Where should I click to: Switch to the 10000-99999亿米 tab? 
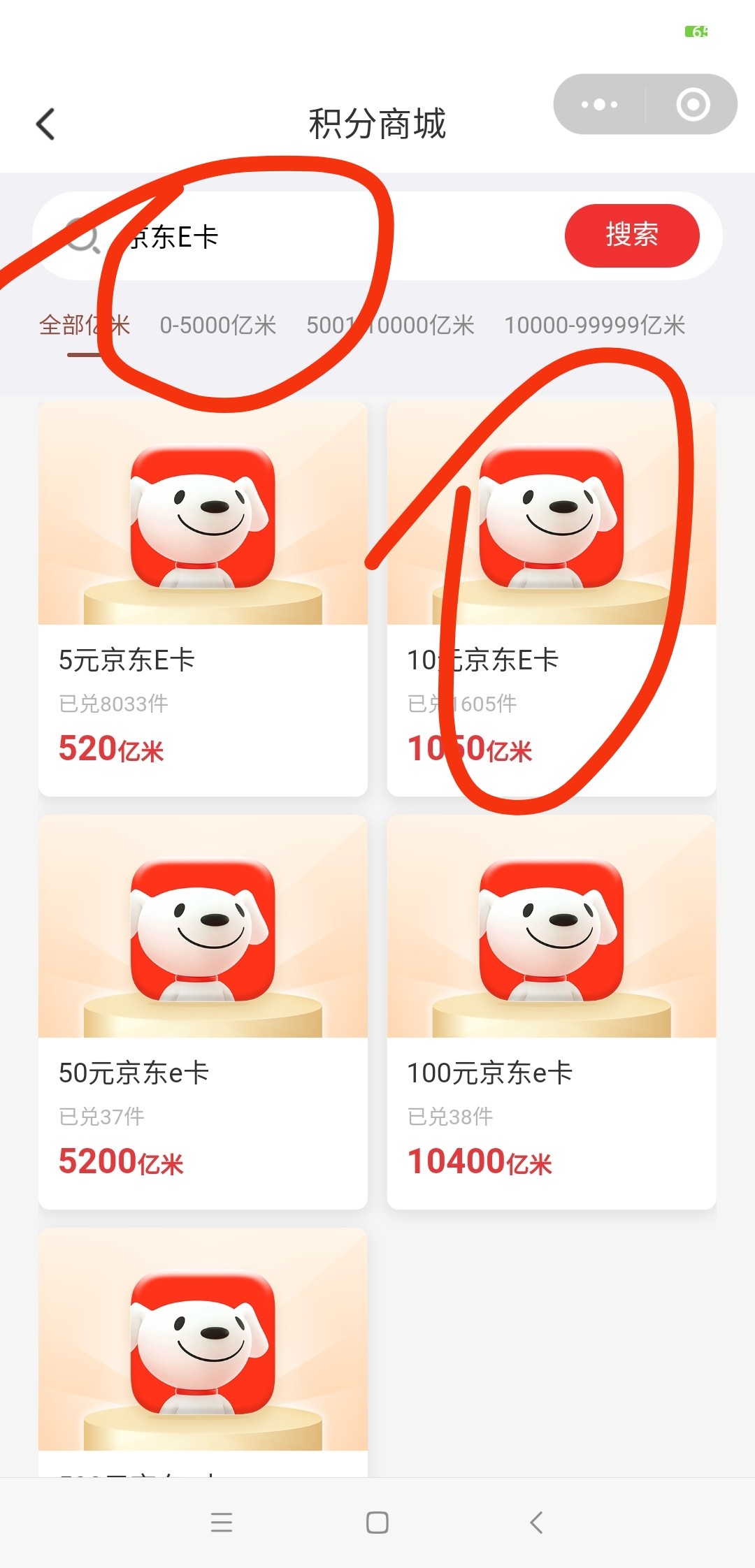pos(594,326)
